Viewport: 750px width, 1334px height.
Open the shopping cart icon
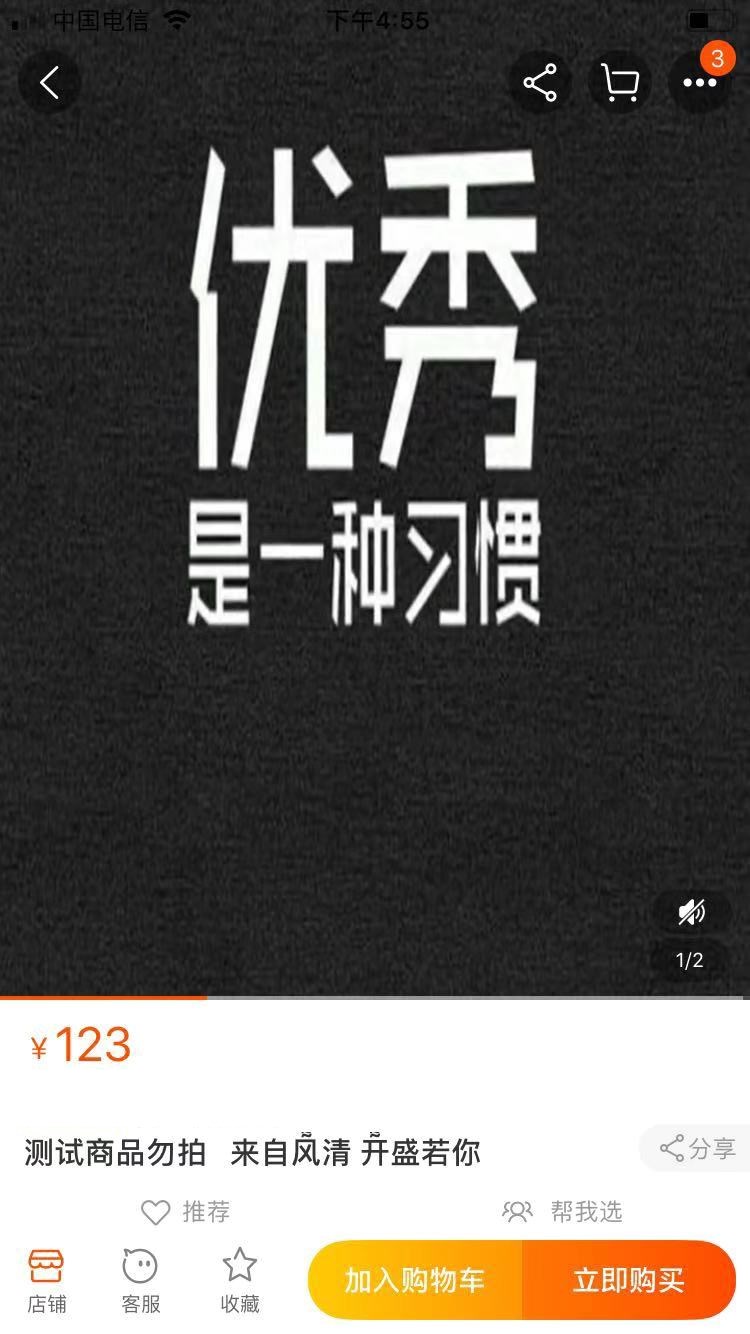pyautogui.click(x=619, y=82)
